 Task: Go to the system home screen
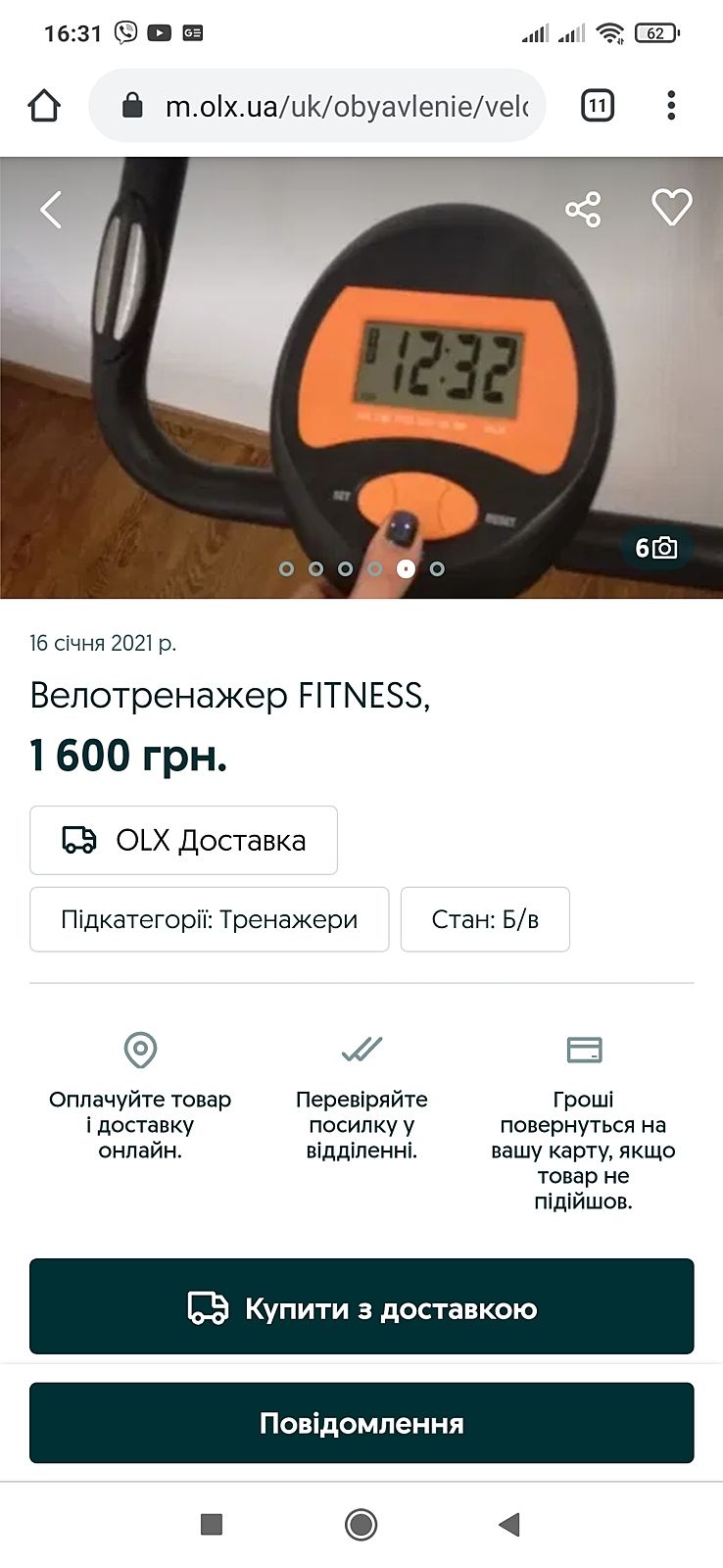[x=361, y=1524]
